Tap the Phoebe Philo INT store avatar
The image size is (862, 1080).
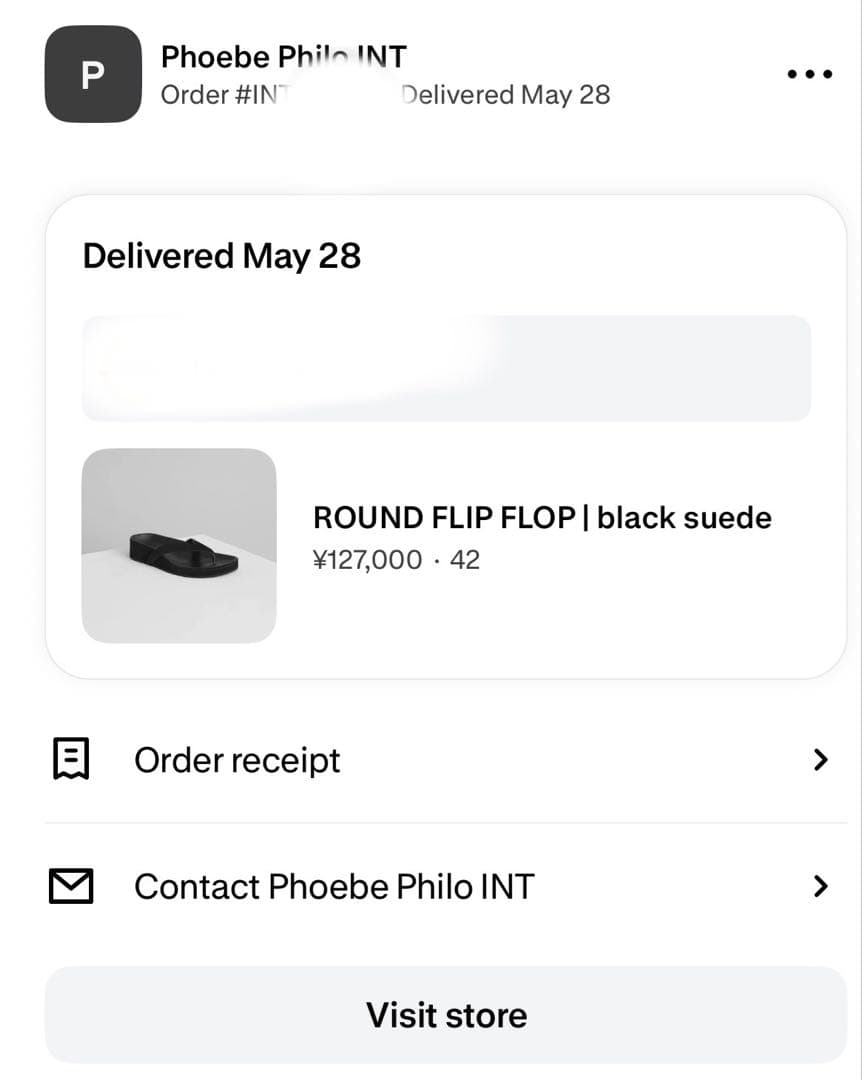click(93, 74)
